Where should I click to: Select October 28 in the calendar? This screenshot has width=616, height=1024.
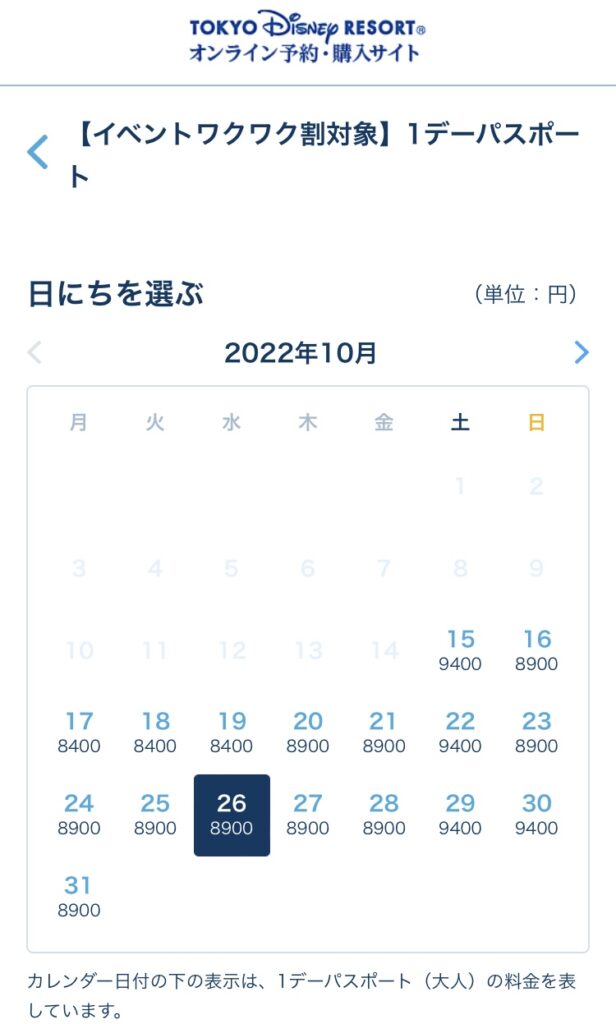(383, 814)
